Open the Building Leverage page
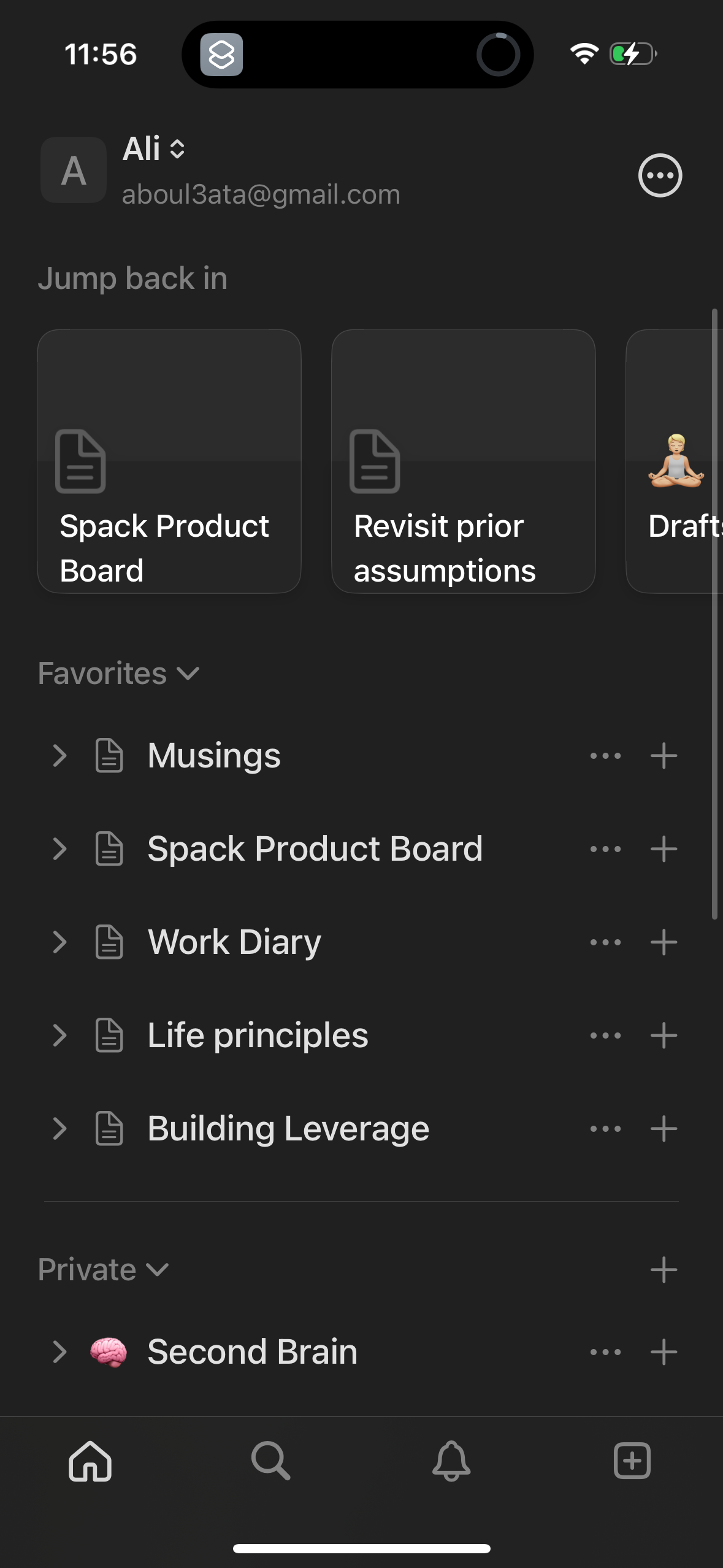 [x=288, y=1128]
